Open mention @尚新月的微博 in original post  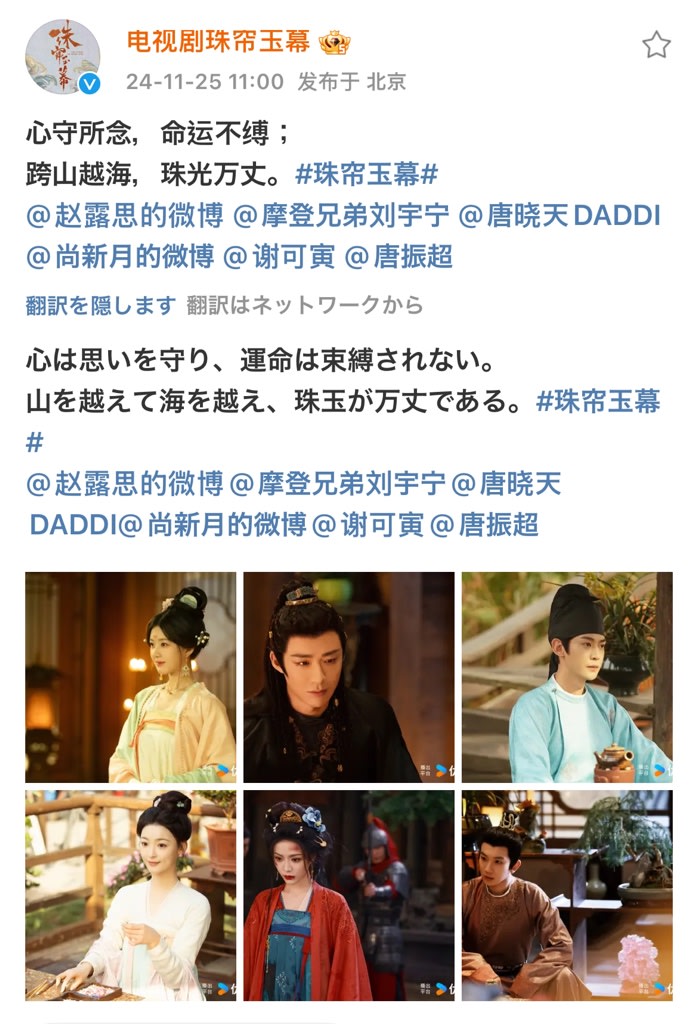120,256
